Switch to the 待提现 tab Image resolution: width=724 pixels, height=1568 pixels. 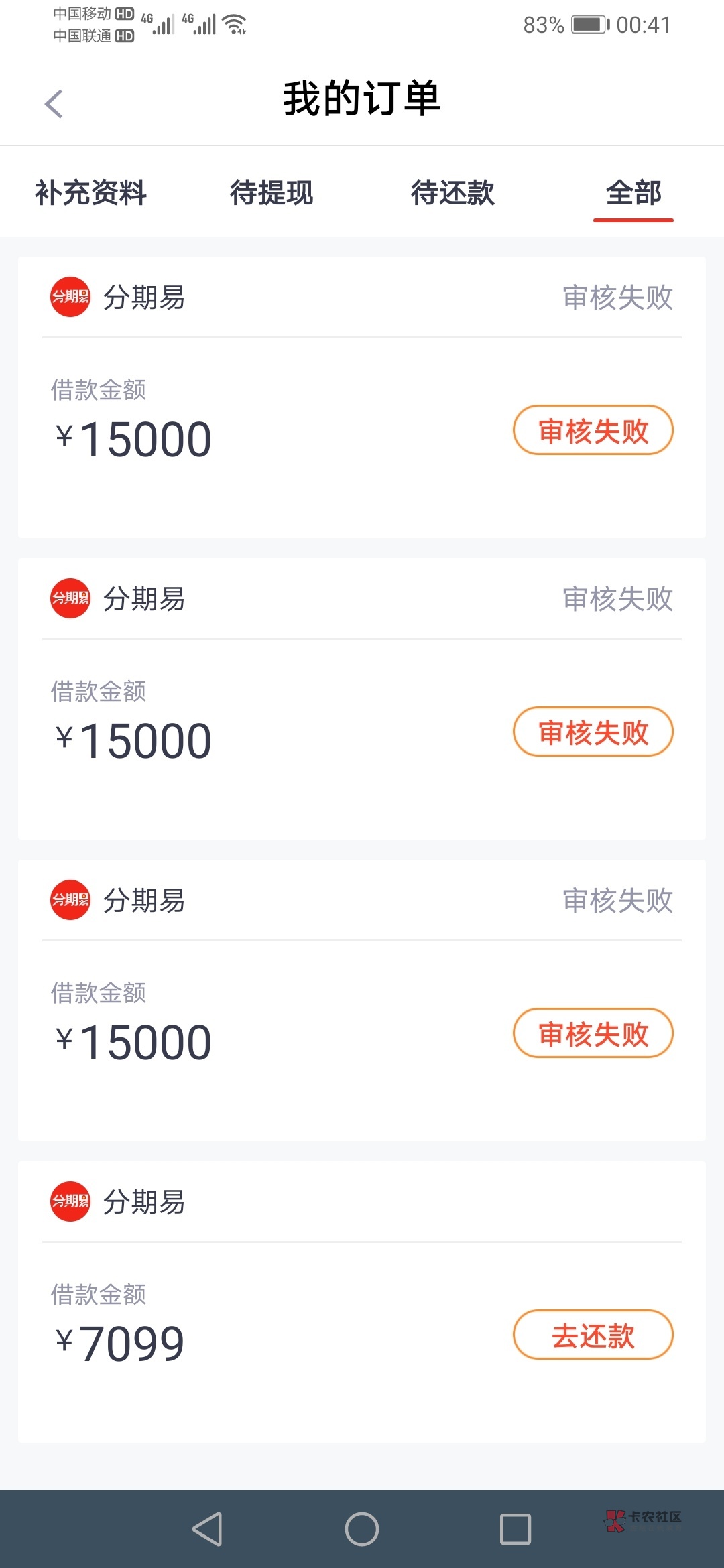click(271, 193)
